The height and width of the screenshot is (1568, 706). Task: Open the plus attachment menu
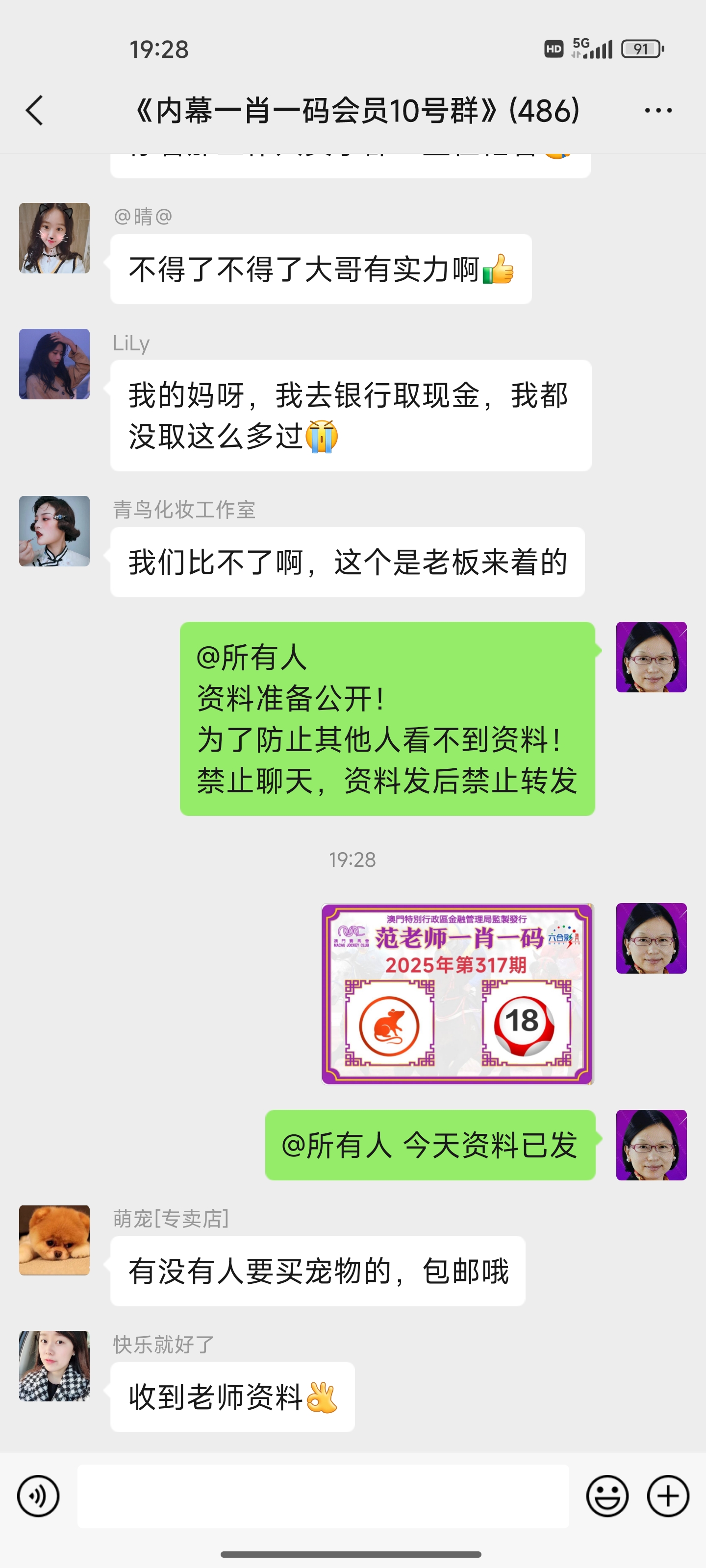tap(668, 1495)
